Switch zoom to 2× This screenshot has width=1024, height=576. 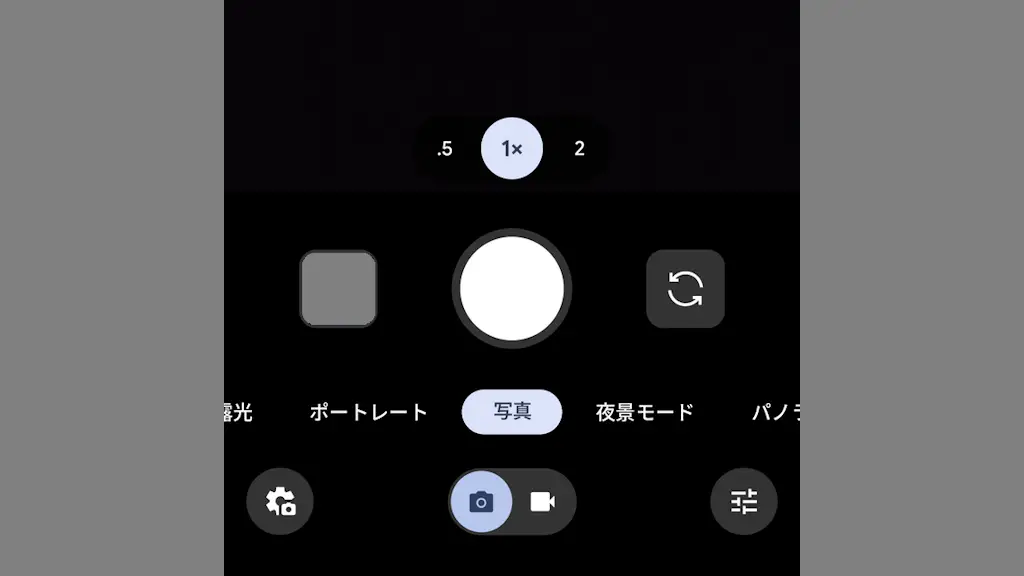(x=579, y=149)
